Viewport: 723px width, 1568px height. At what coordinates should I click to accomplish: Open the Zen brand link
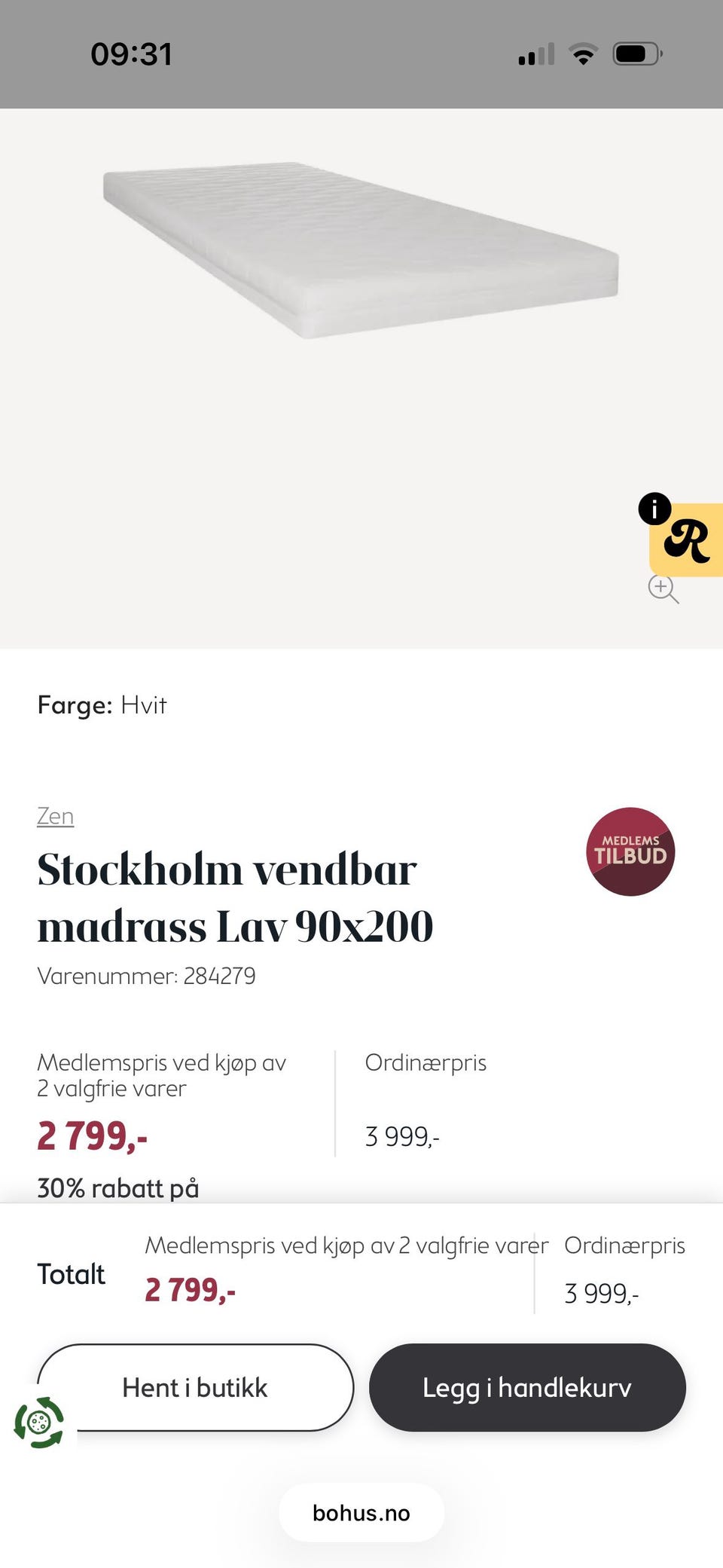56,816
